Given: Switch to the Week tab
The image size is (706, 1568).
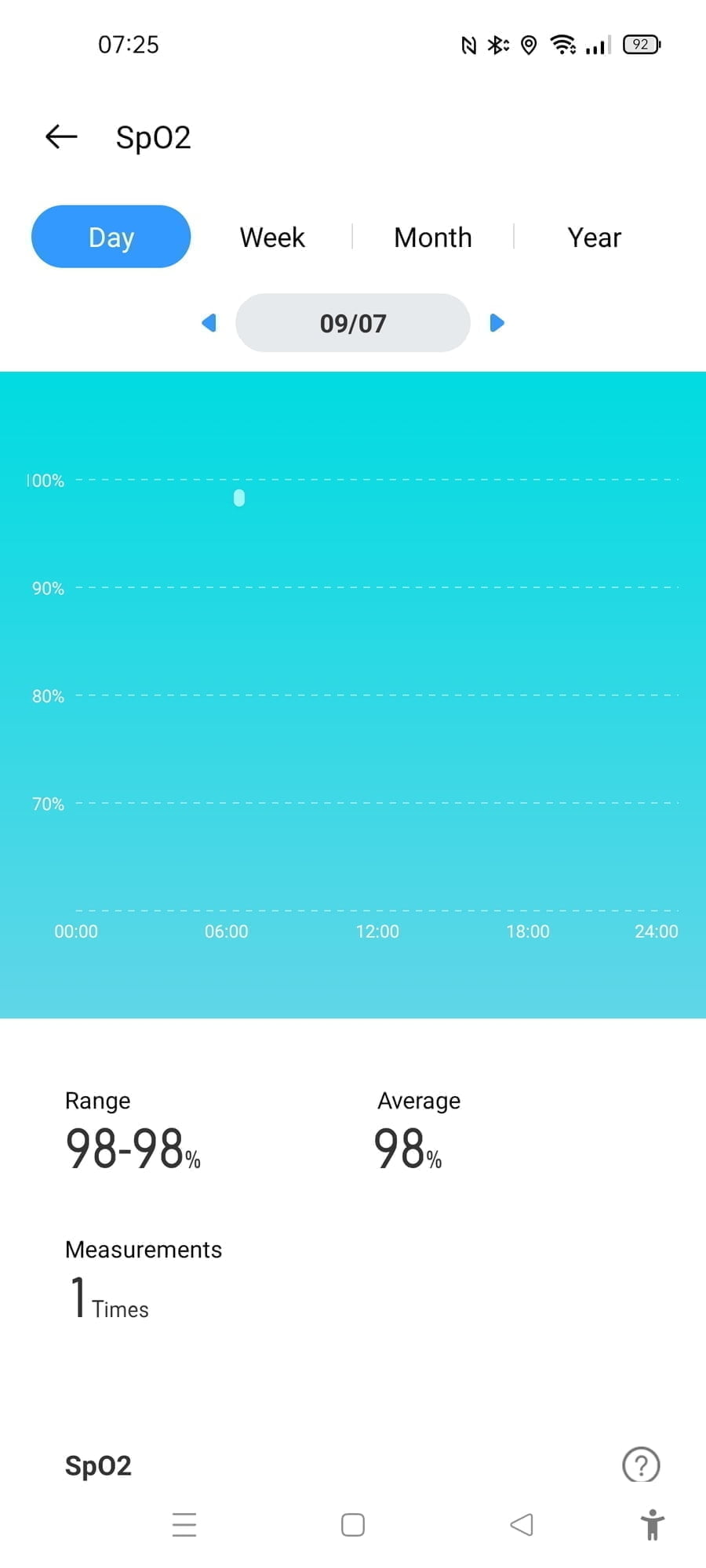Looking at the screenshot, I should tap(272, 237).
